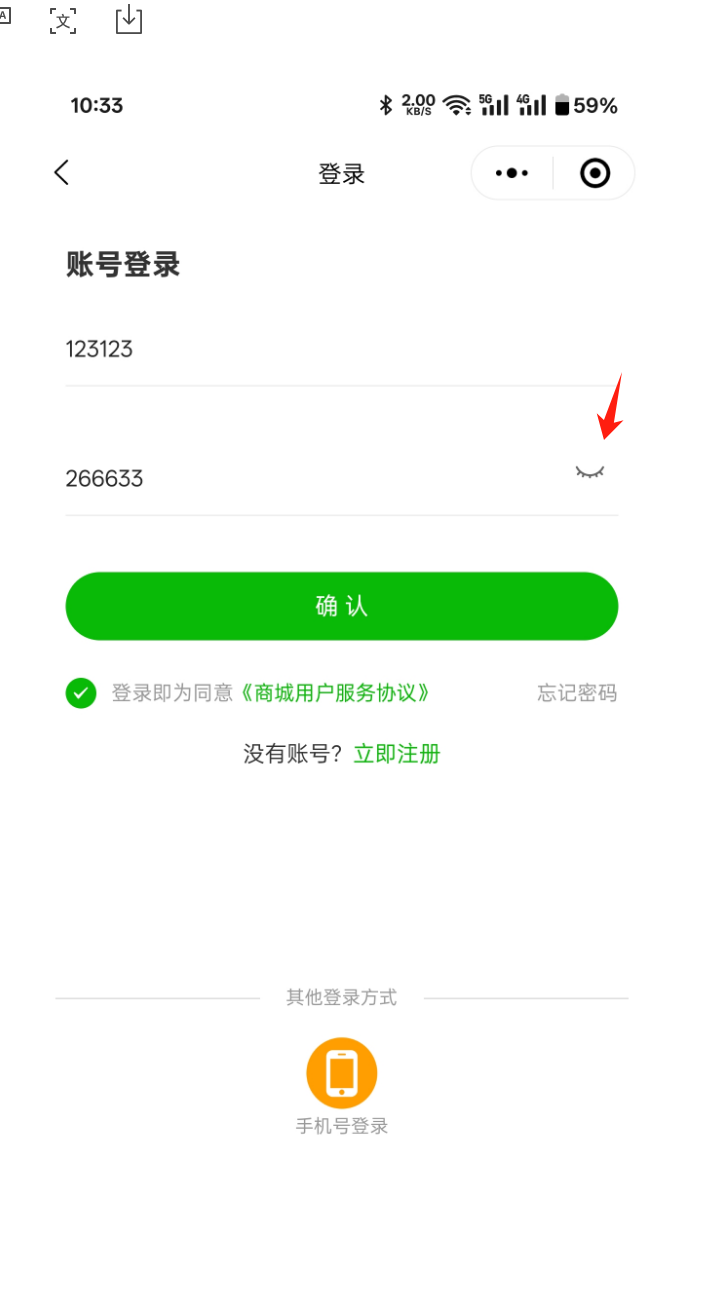Open 《商城用户服务协议》 link
Screen dimensions: 723x1291
tap(336, 693)
